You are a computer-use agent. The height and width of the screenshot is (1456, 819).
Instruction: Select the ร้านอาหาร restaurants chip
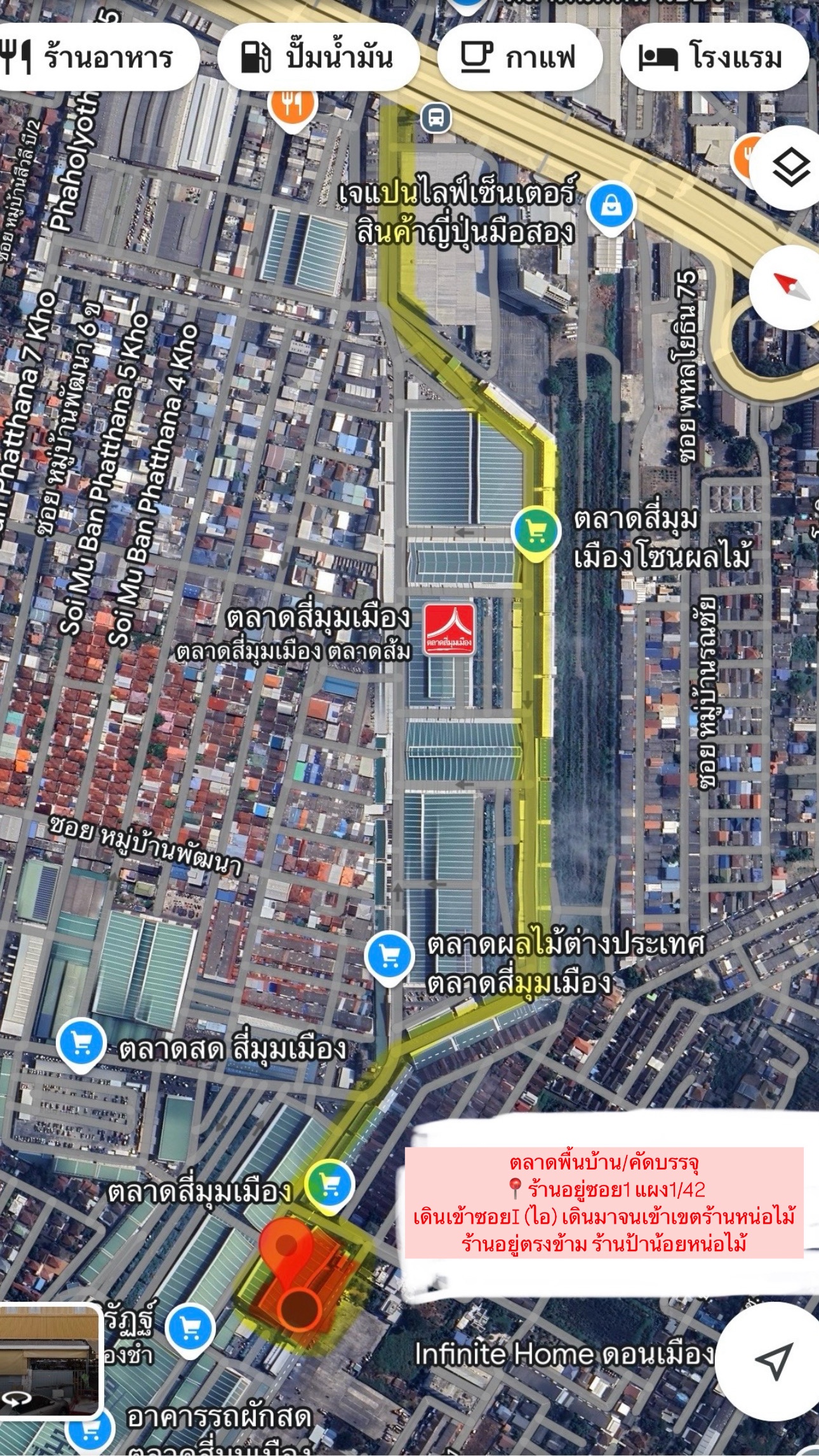coord(95,58)
